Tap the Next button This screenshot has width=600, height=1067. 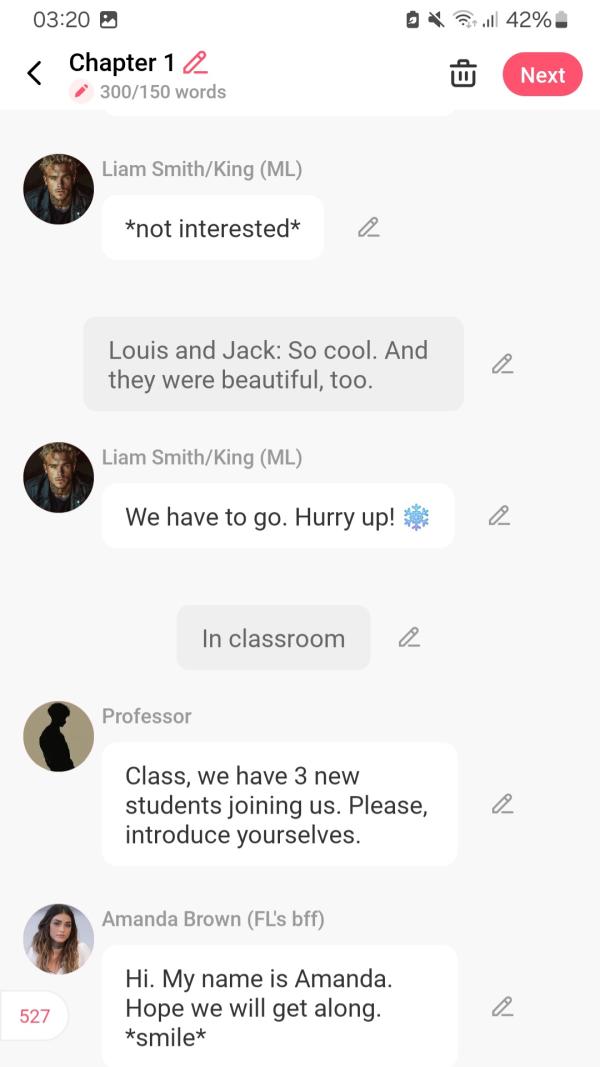pyautogui.click(x=542, y=75)
